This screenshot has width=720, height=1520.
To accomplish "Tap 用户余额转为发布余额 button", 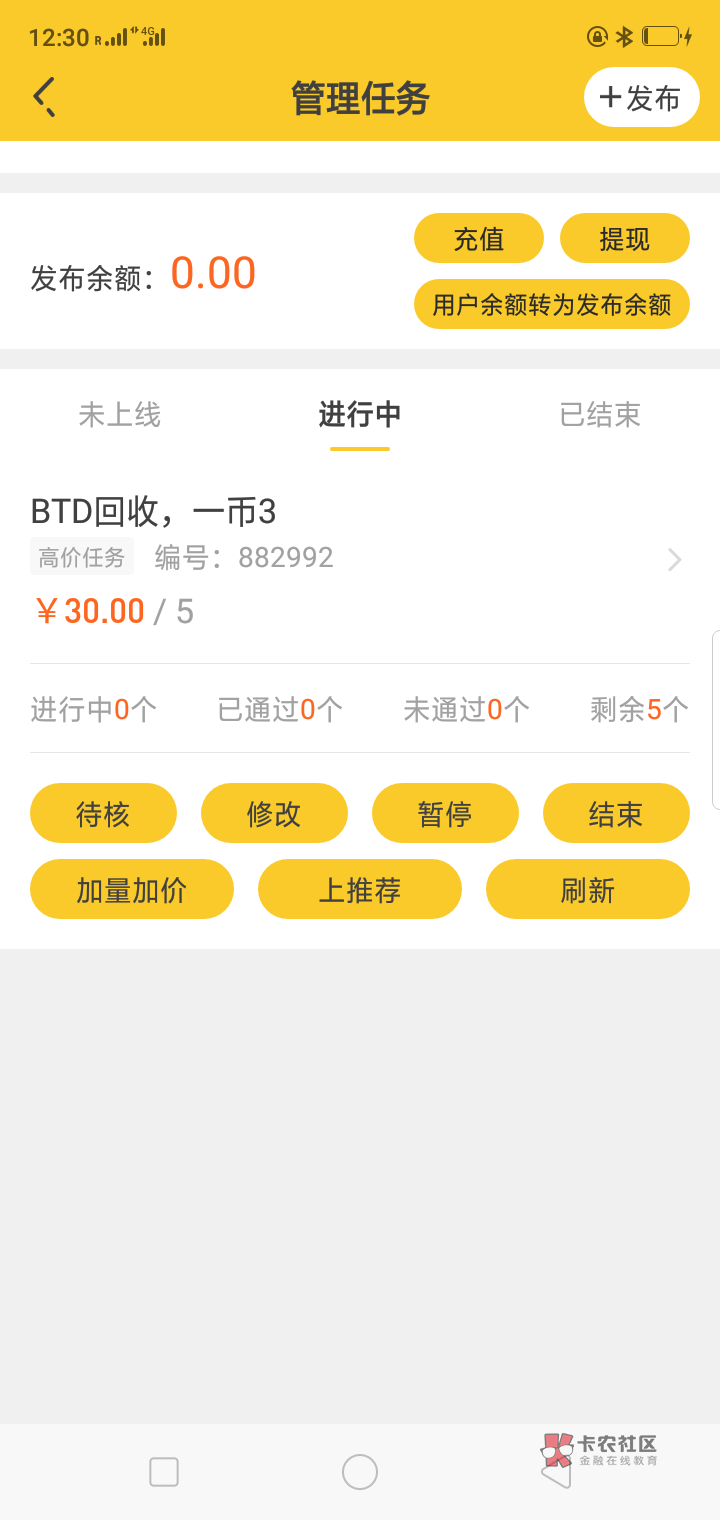I will point(551,304).
